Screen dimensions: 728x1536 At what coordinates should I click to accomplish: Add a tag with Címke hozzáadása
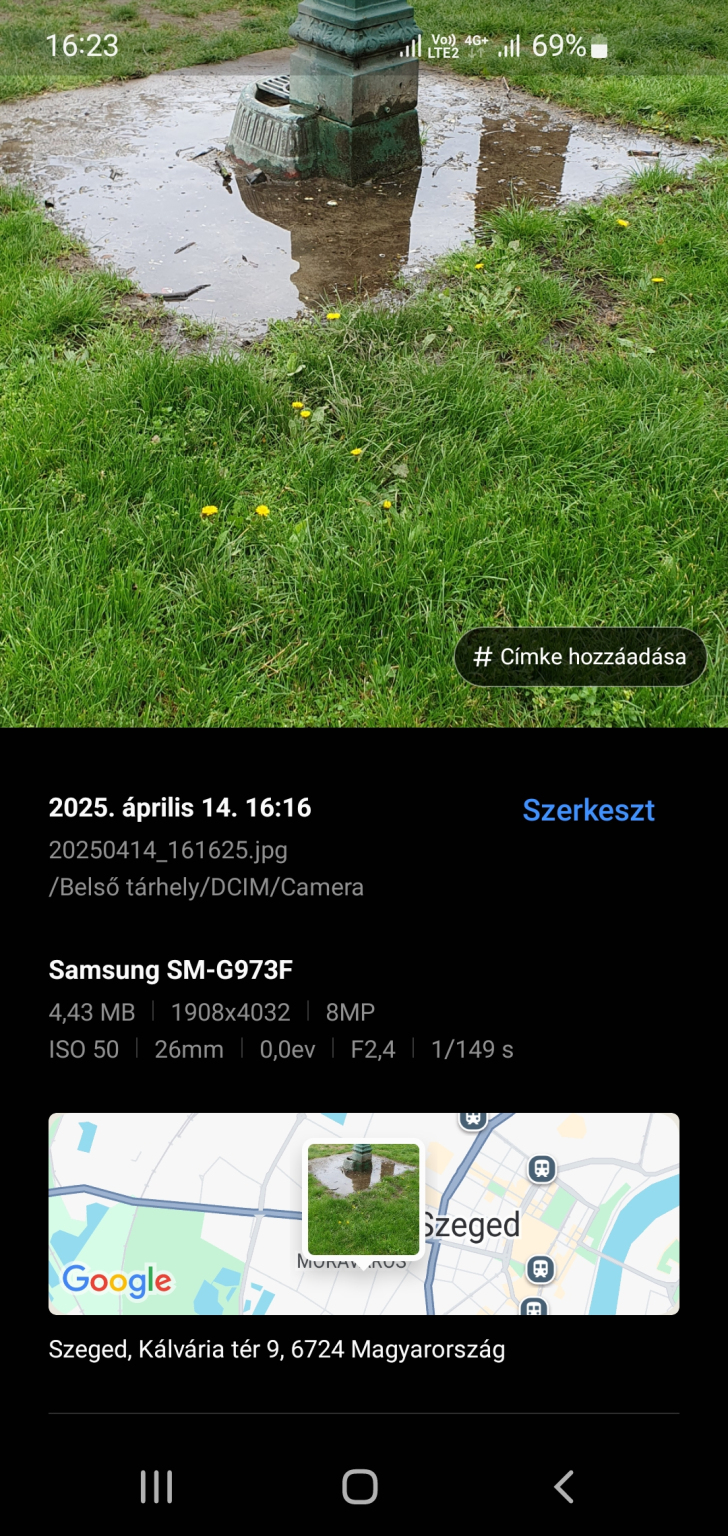pos(580,657)
